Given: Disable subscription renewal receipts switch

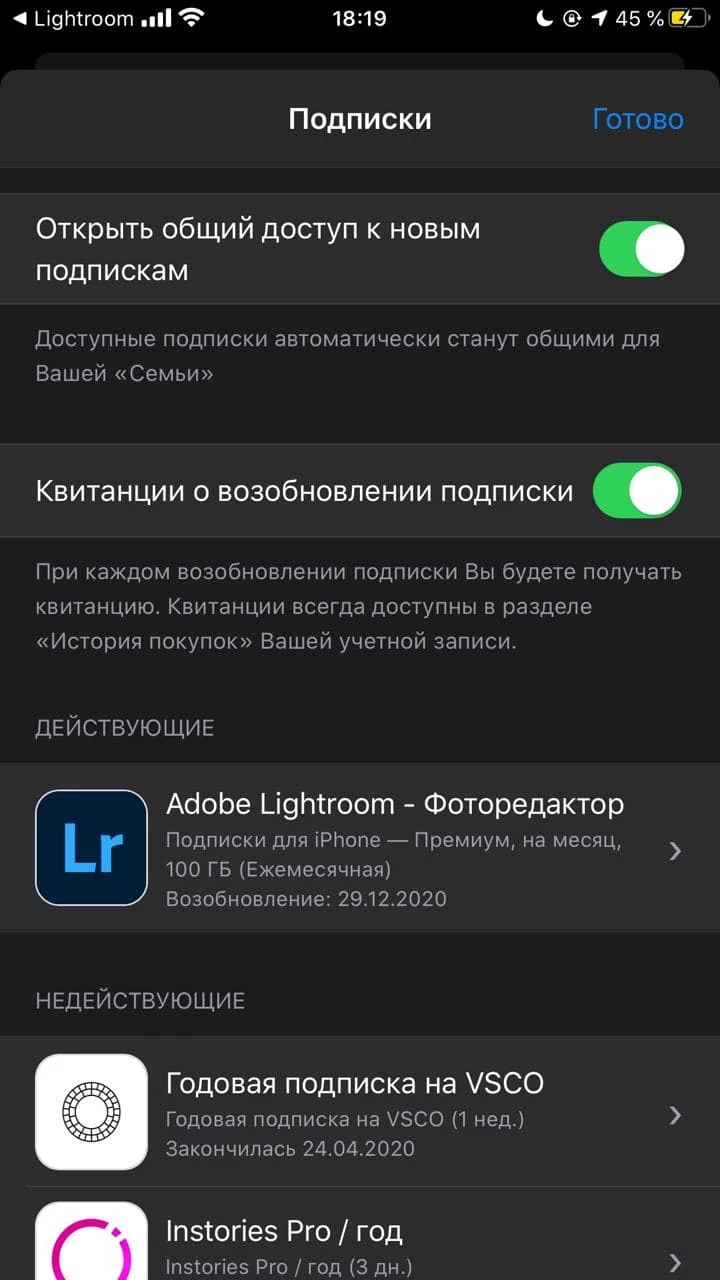Looking at the screenshot, I should 637,491.
